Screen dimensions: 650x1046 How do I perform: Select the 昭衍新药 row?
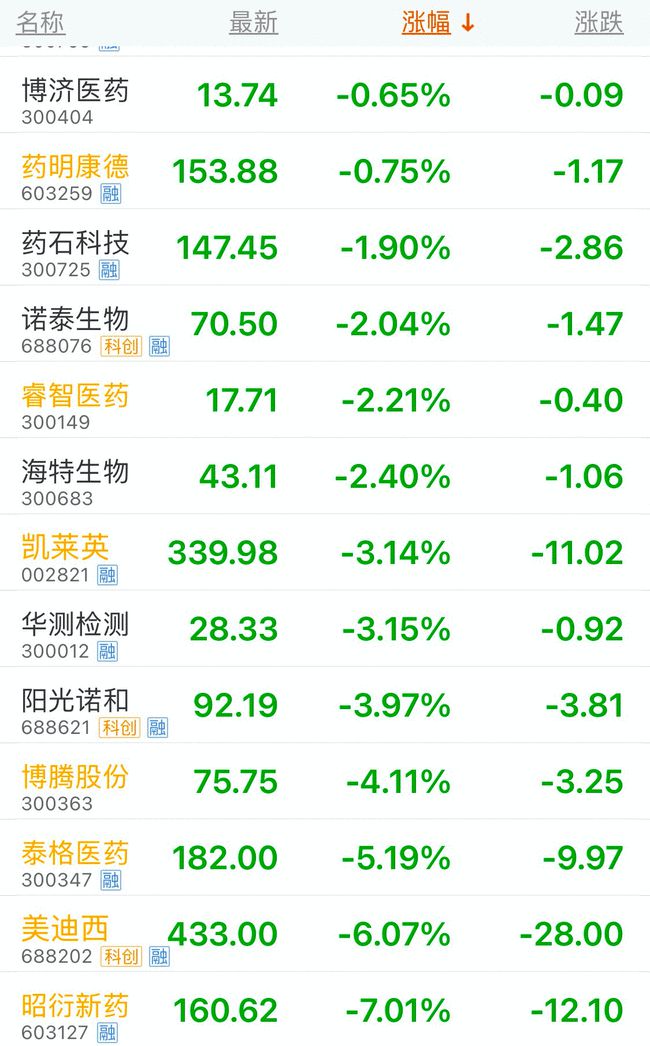tap(325, 1009)
